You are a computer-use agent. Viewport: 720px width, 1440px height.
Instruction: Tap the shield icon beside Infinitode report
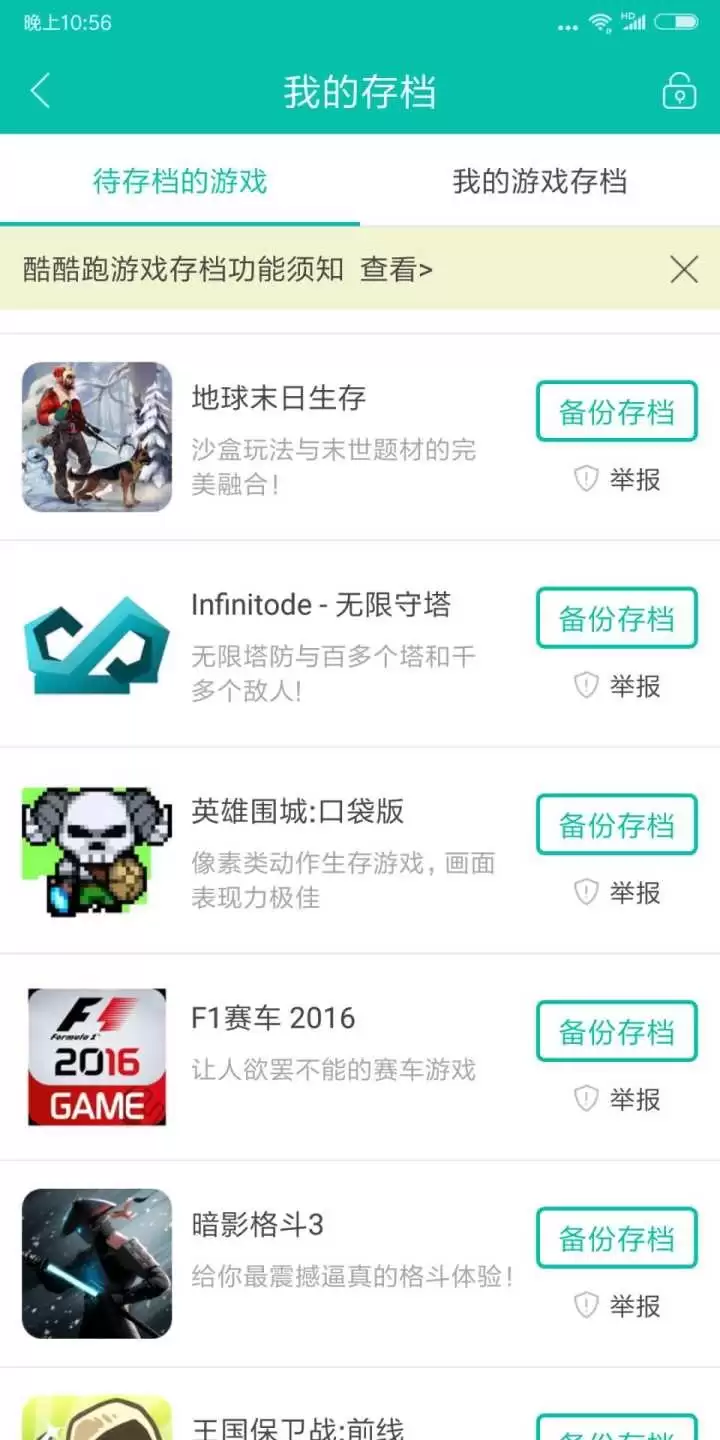click(x=584, y=686)
